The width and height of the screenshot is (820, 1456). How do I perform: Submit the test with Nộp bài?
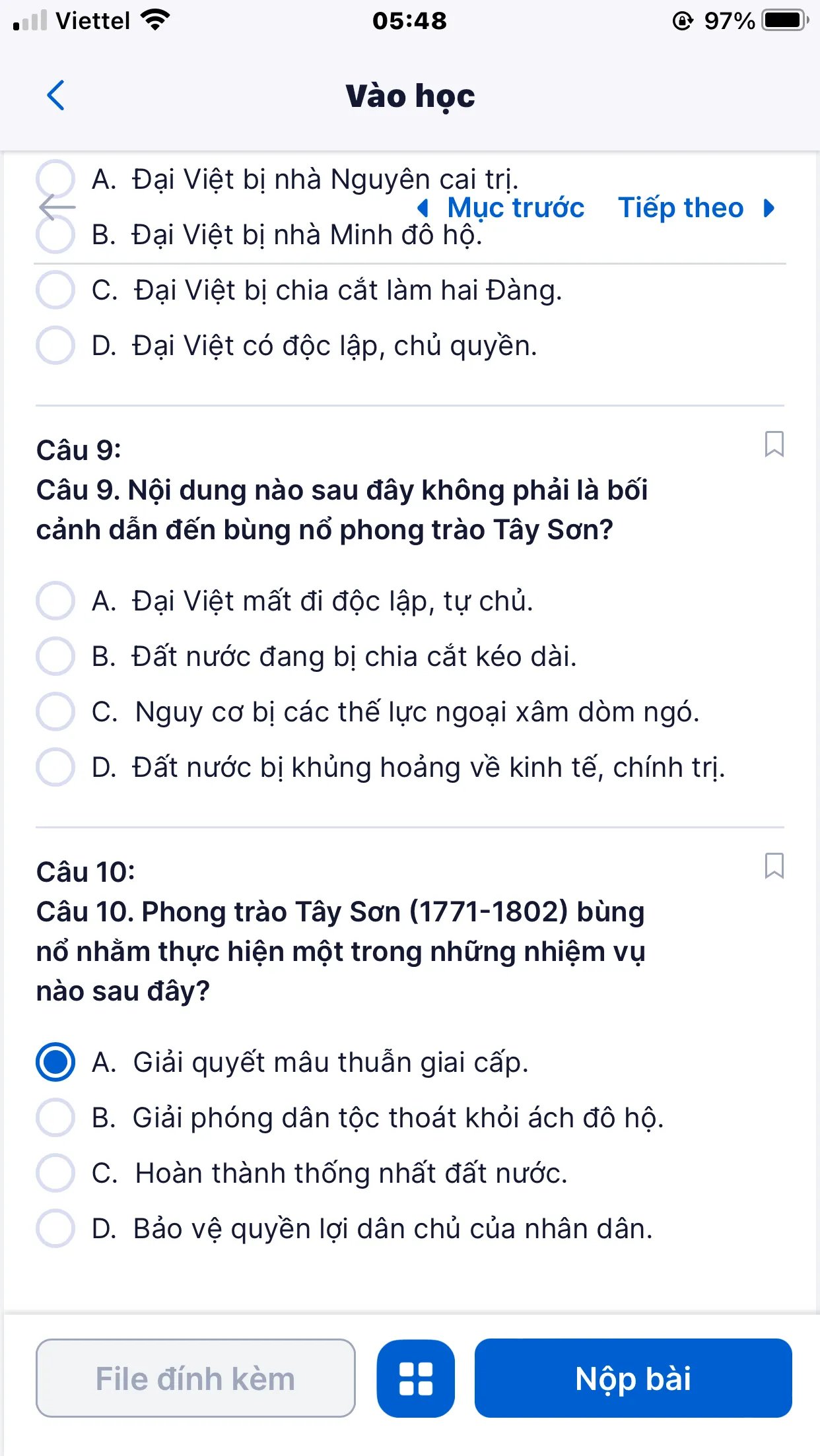(633, 1378)
